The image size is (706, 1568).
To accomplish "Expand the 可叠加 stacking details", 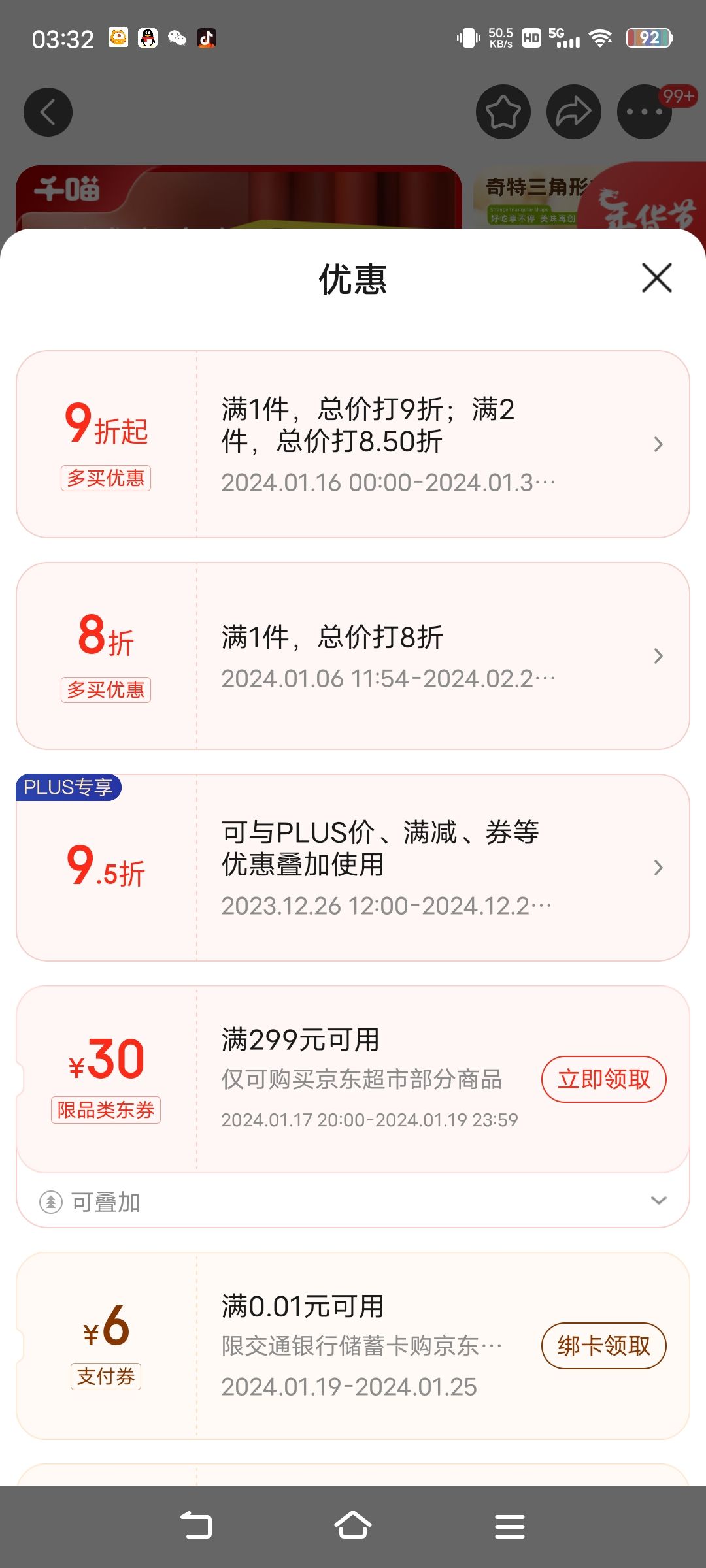I will 658,1201.
